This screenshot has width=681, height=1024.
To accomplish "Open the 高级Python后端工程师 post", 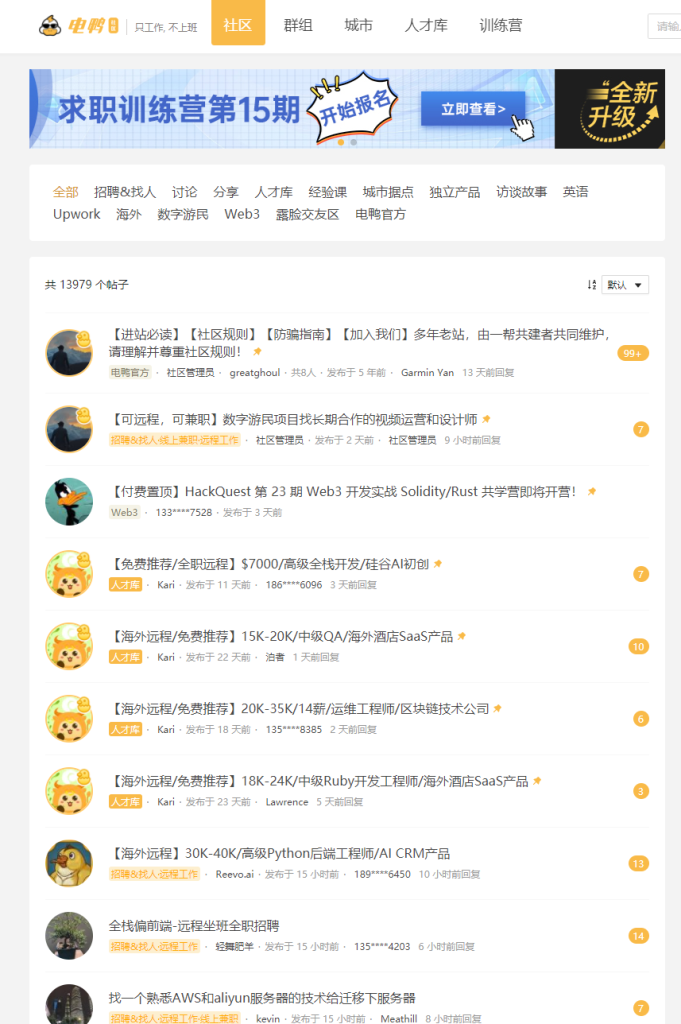I will (279, 853).
